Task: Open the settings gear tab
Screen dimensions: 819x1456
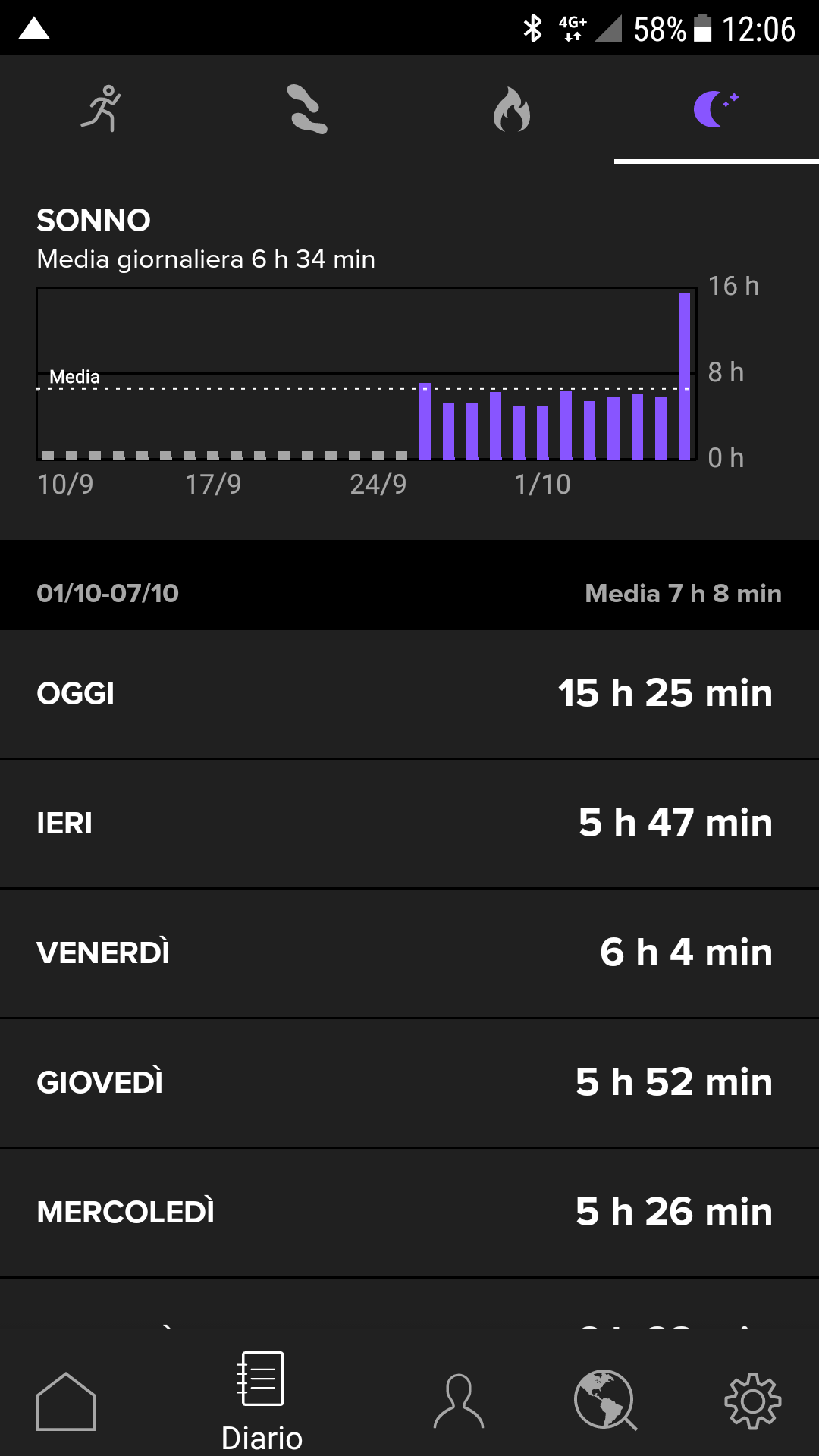Action: (753, 1401)
